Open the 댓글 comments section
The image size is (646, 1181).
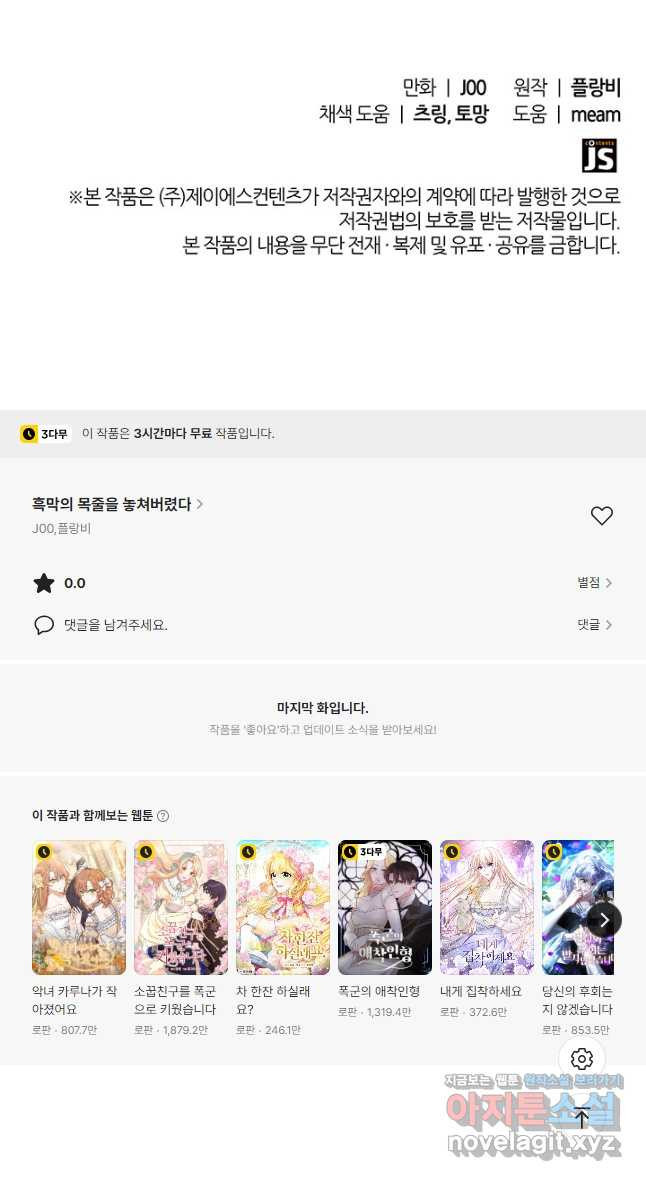coord(594,624)
